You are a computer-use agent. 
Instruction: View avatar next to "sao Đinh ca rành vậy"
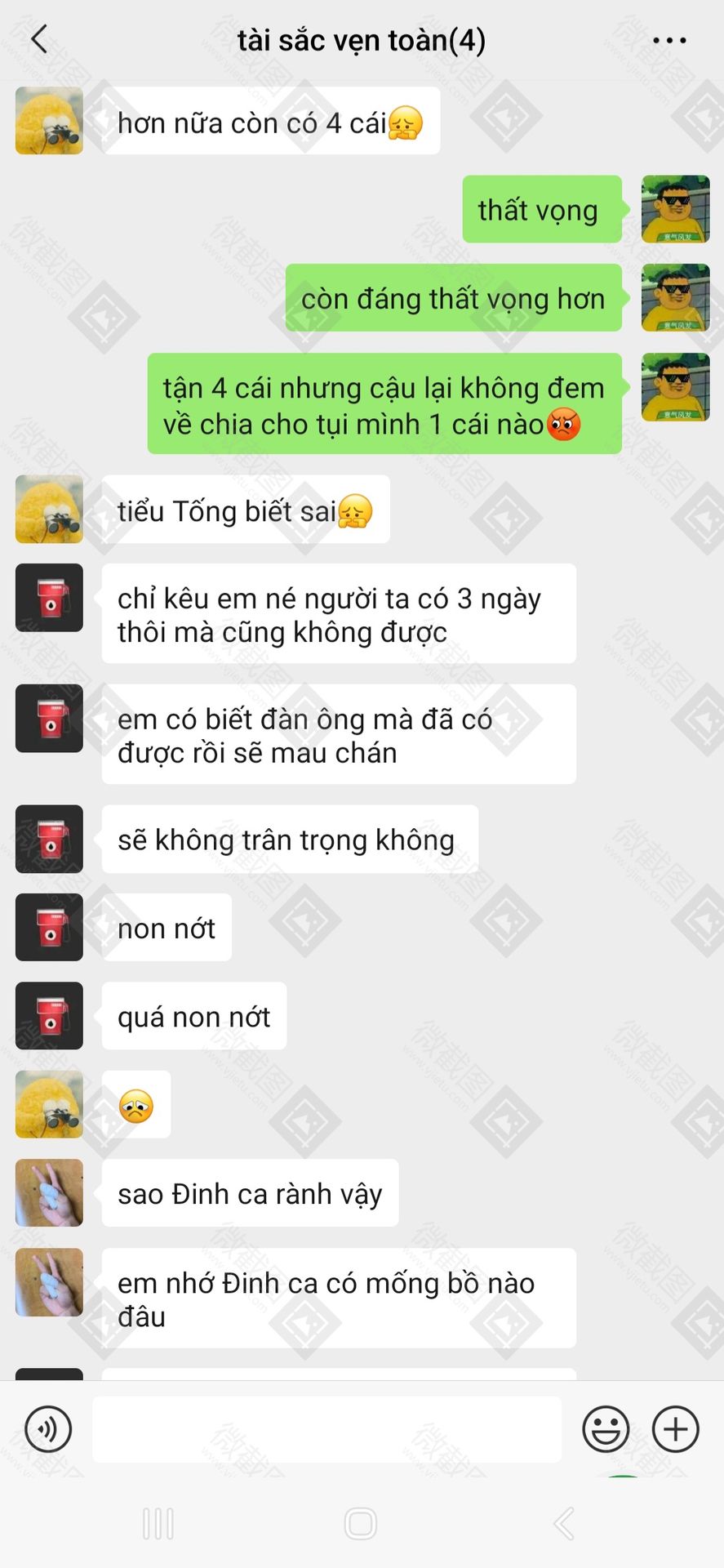click(49, 1192)
